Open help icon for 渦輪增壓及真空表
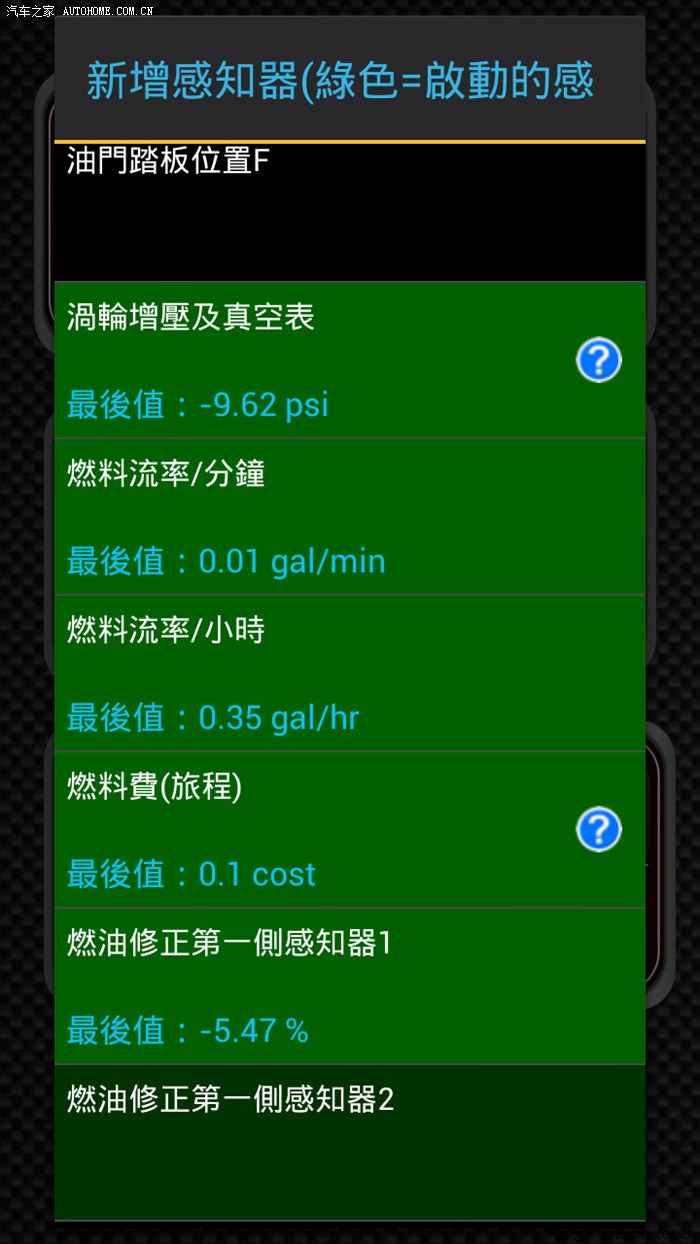Viewport: 700px width, 1244px height. click(599, 360)
